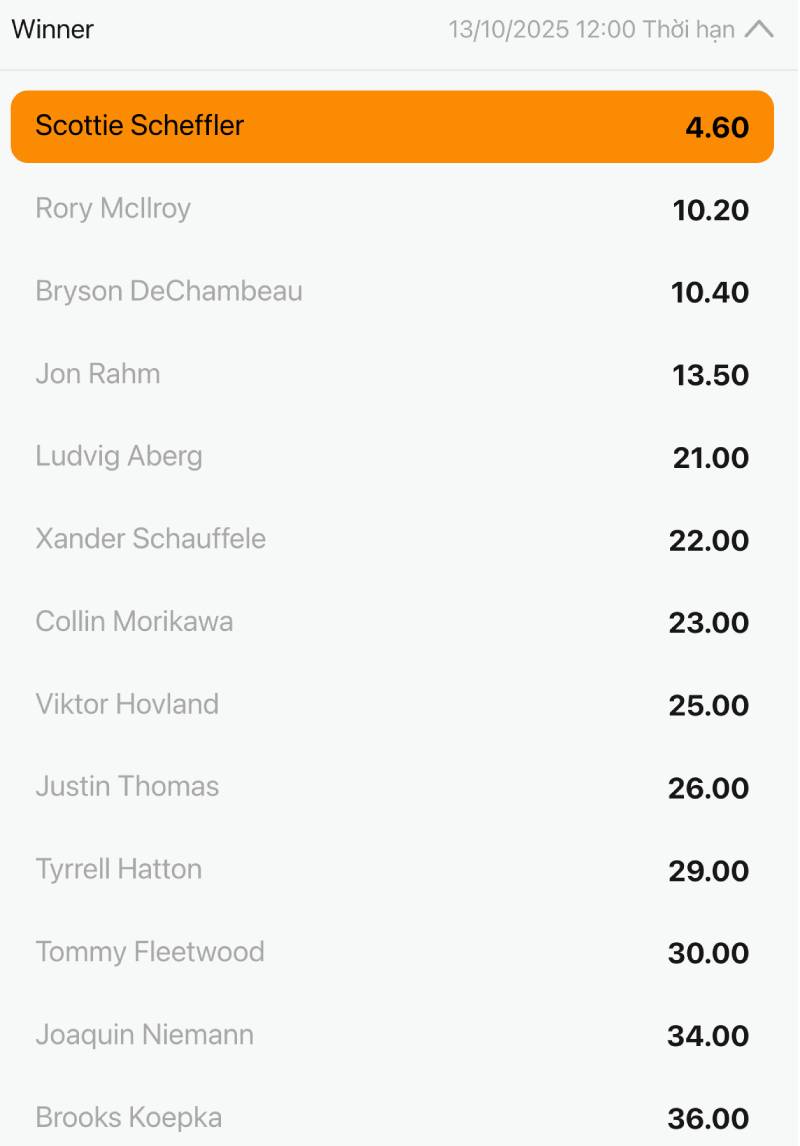The image size is (800, 1146).
Task: Select Viktor Hovland at 25.00
Action: point(392,705)
